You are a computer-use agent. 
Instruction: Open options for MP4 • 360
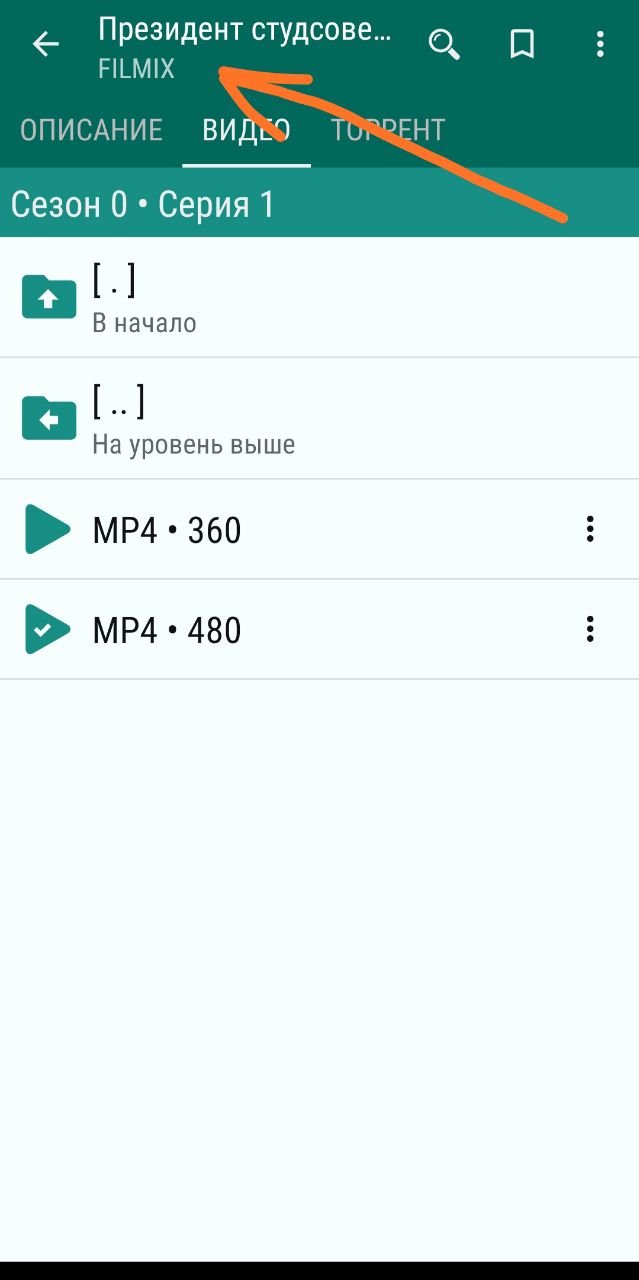pos(590,529)
